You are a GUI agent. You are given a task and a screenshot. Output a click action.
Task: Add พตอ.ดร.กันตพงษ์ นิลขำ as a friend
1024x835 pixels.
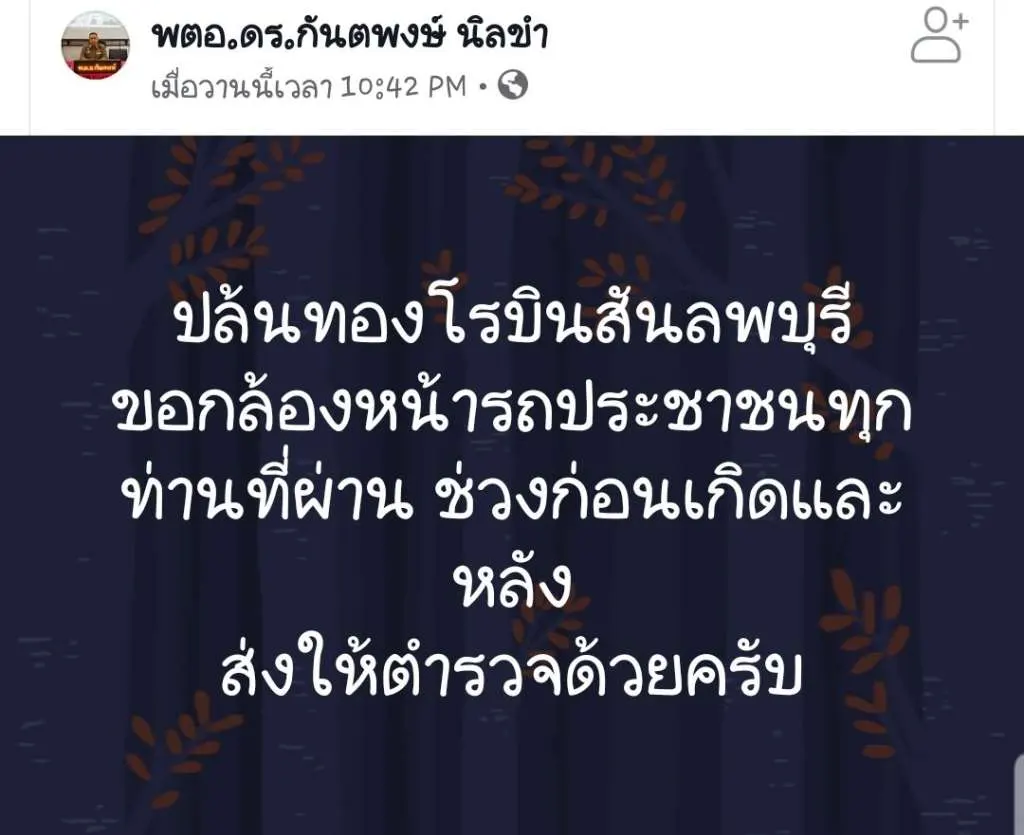pyautogui.click(x=939, y=36)
